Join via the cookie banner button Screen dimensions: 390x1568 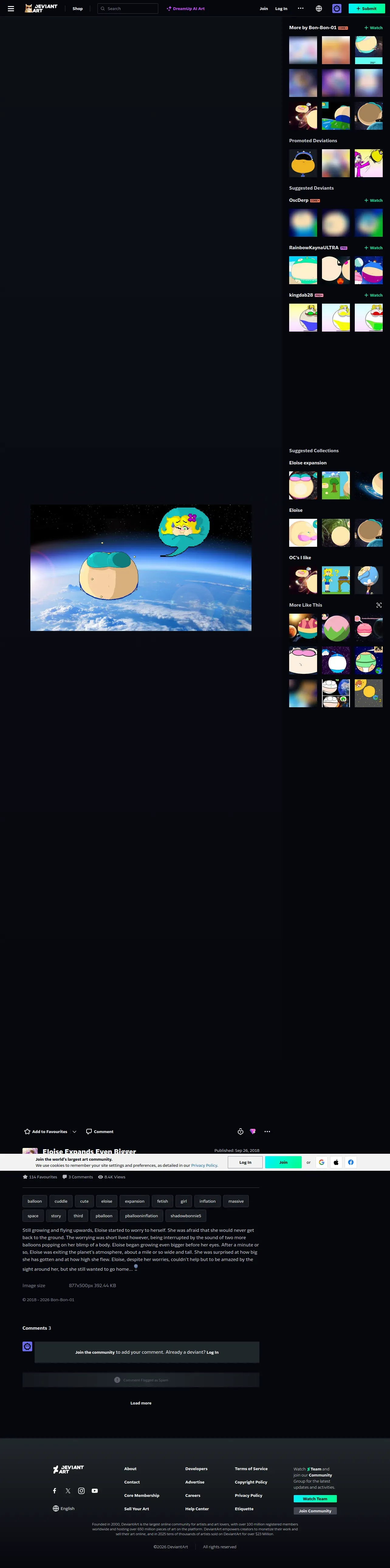point(283,1162)
